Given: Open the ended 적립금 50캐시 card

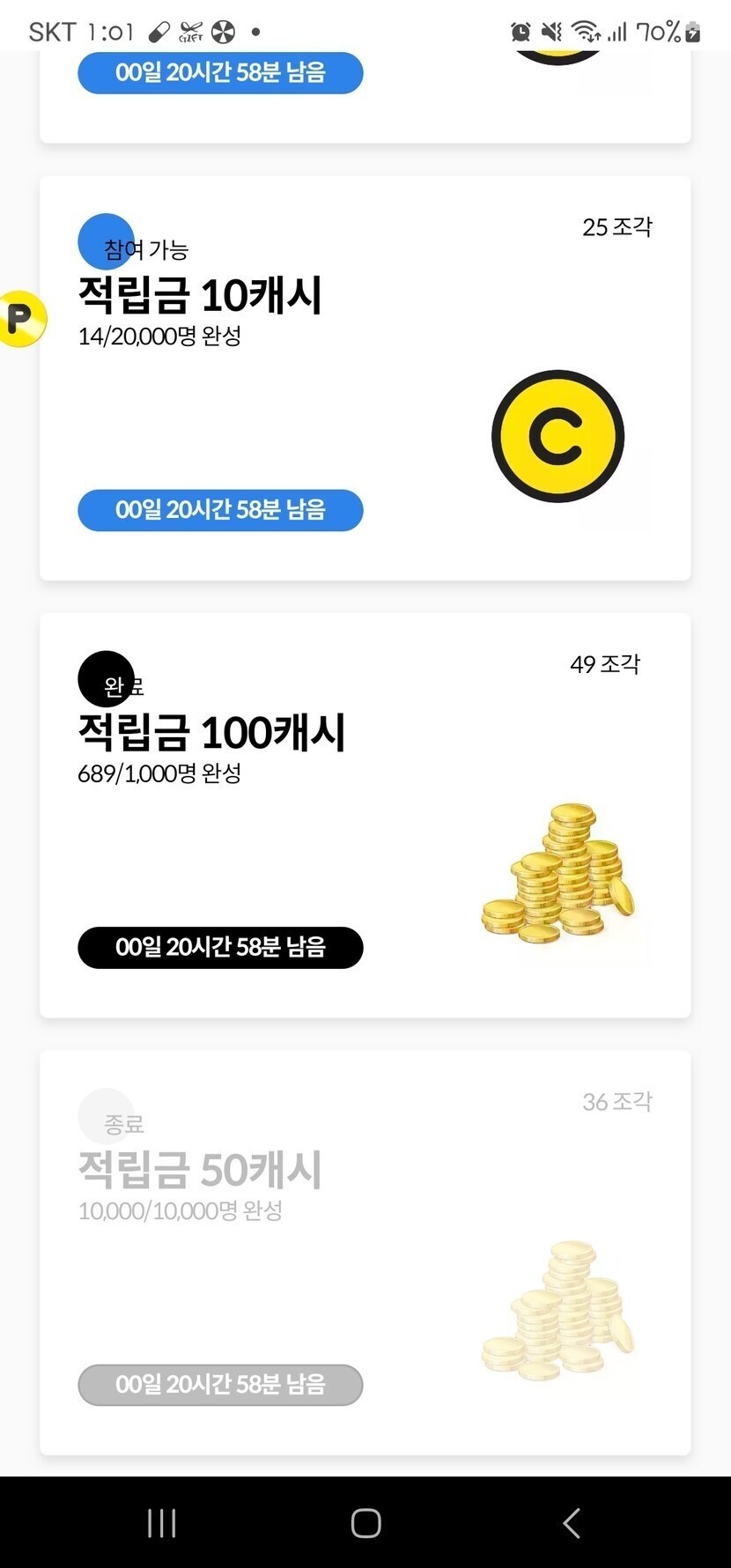Looking at the screenshot, I should (365, 1251).
